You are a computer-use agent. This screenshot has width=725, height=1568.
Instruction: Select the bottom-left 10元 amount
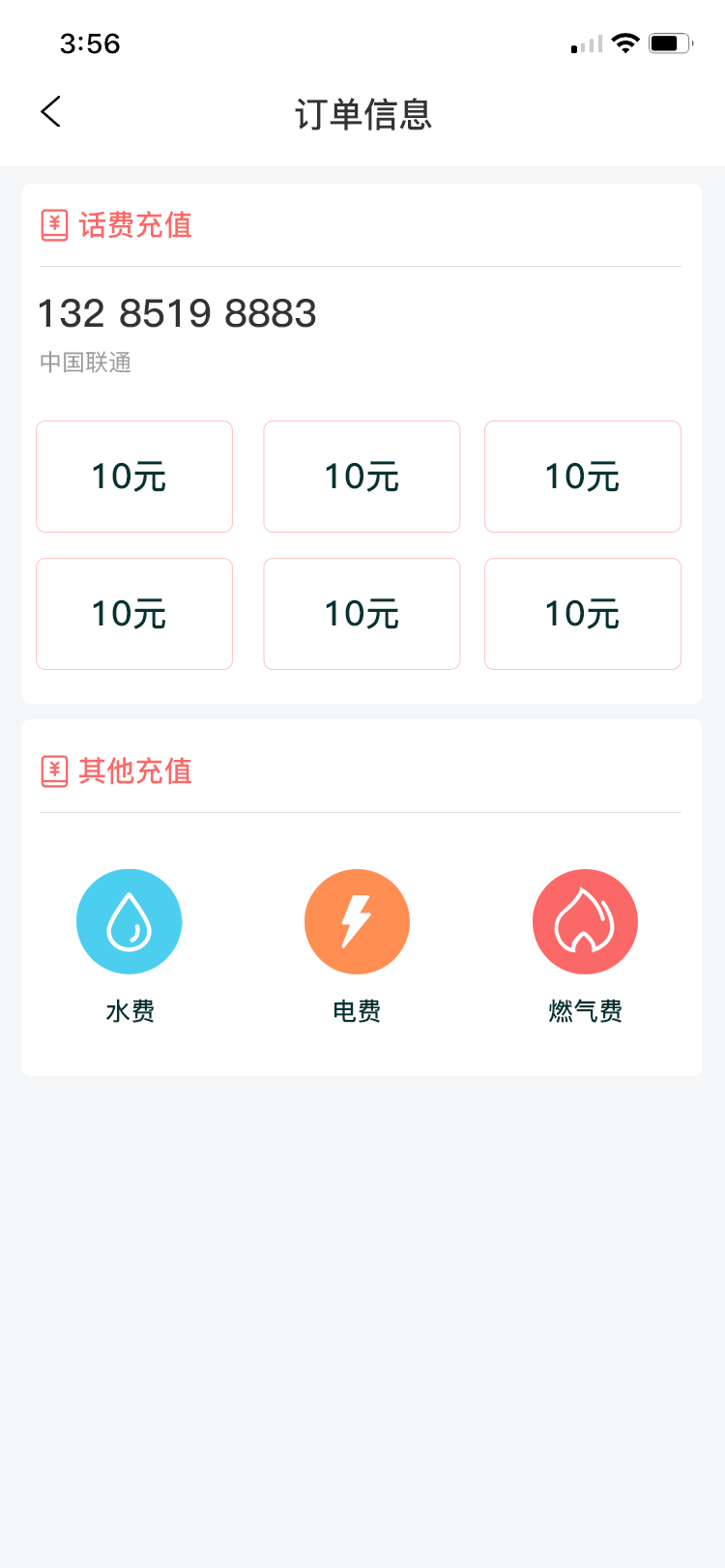pos(133,613)
